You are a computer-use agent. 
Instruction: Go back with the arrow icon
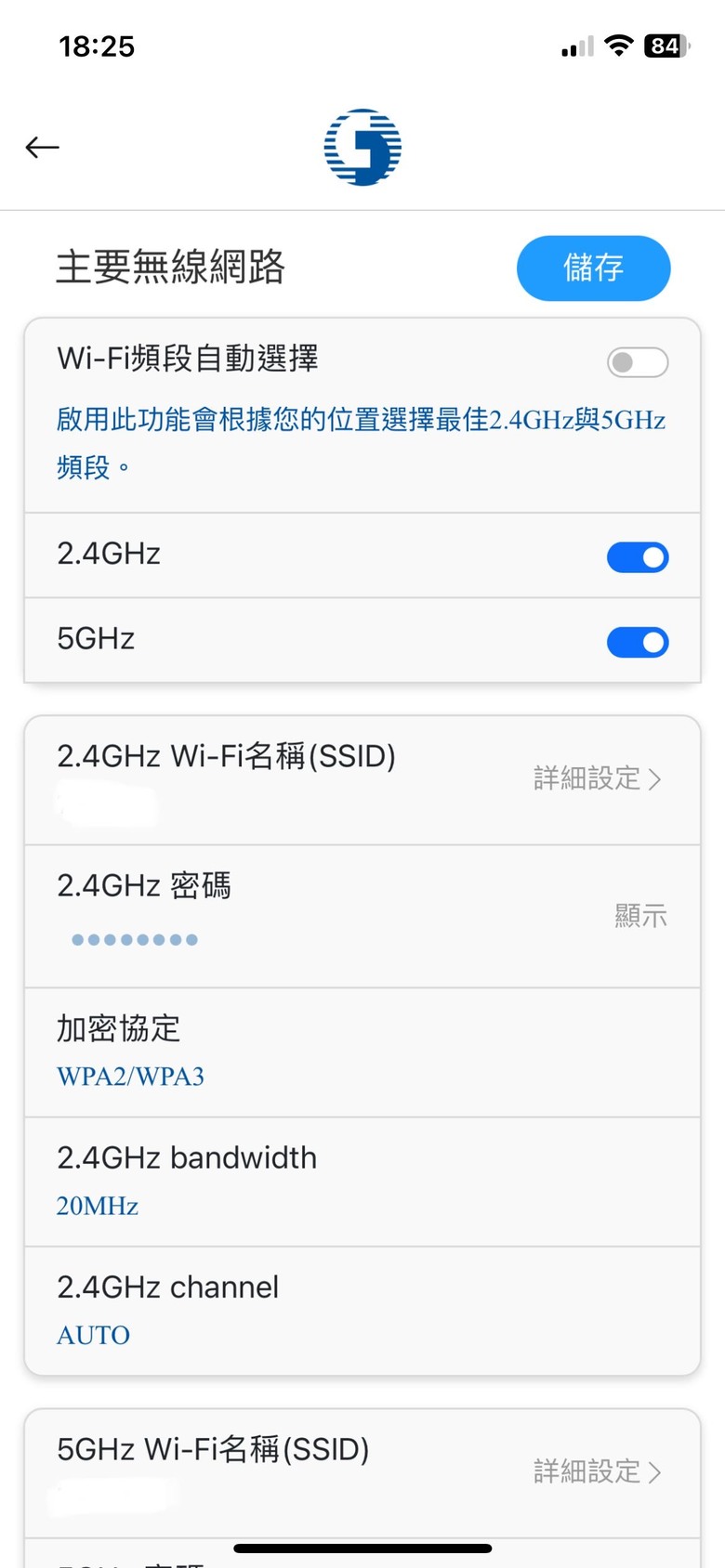pyautogui.click(x=42, y=147)
